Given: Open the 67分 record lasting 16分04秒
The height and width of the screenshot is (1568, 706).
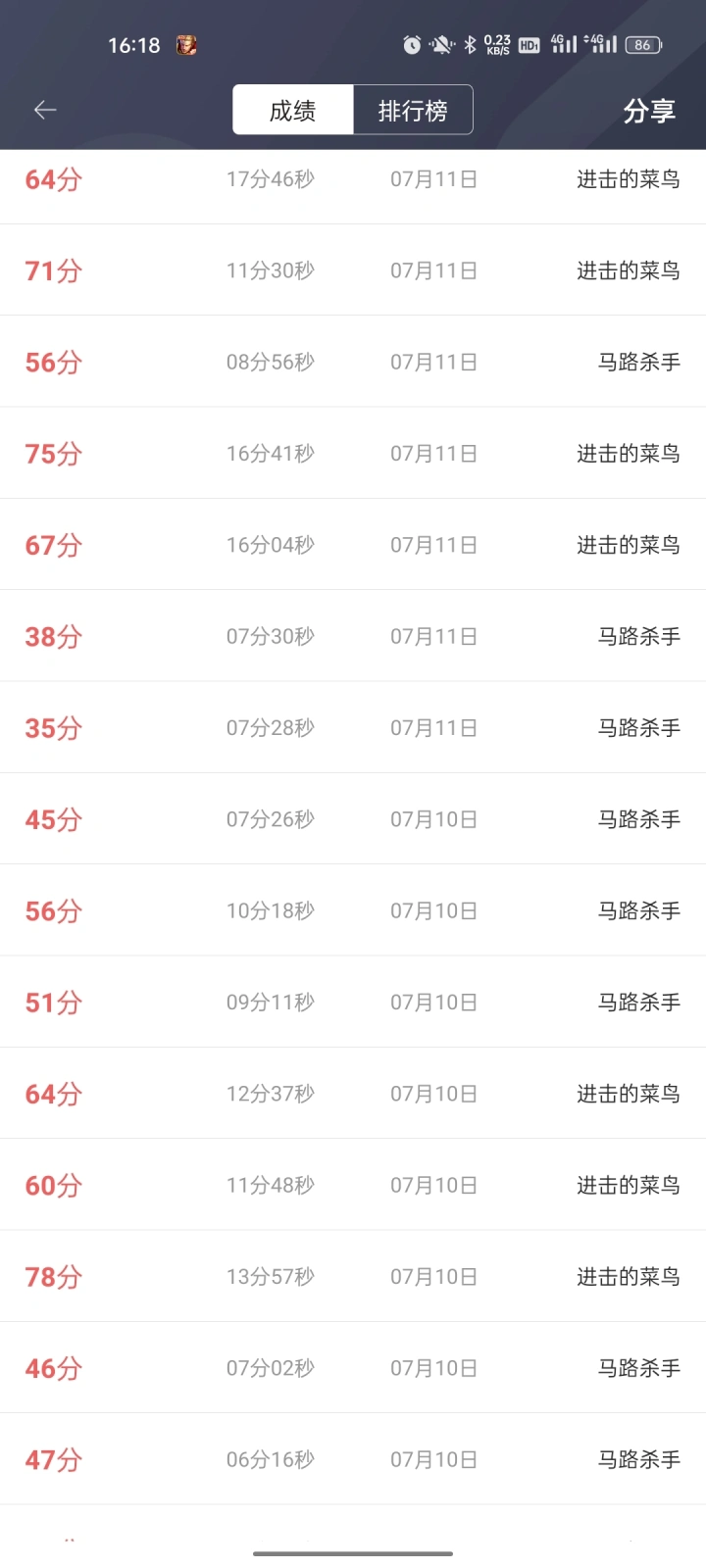Looking at the screenshot, I should coord(353,545).
